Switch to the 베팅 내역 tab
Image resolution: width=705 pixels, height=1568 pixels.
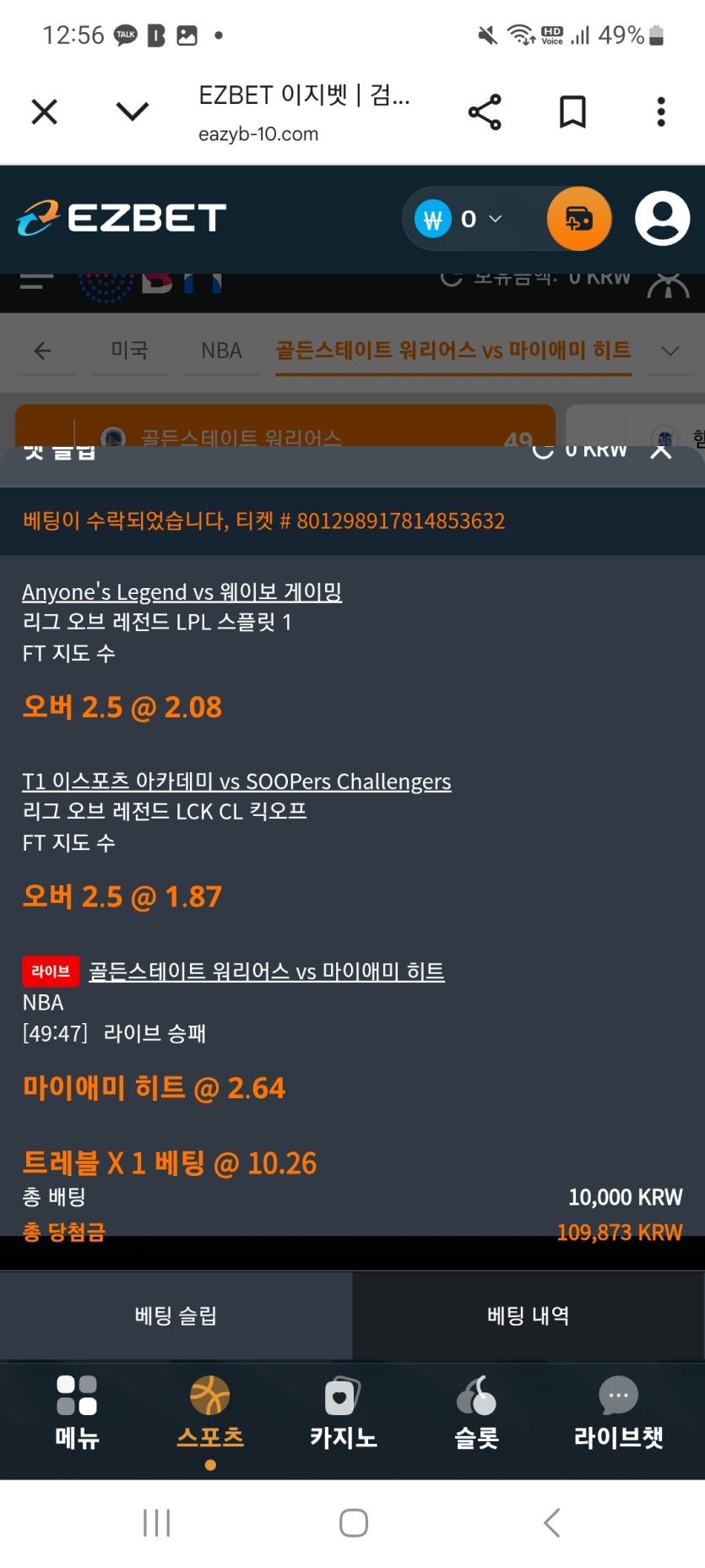[529, 1315]
